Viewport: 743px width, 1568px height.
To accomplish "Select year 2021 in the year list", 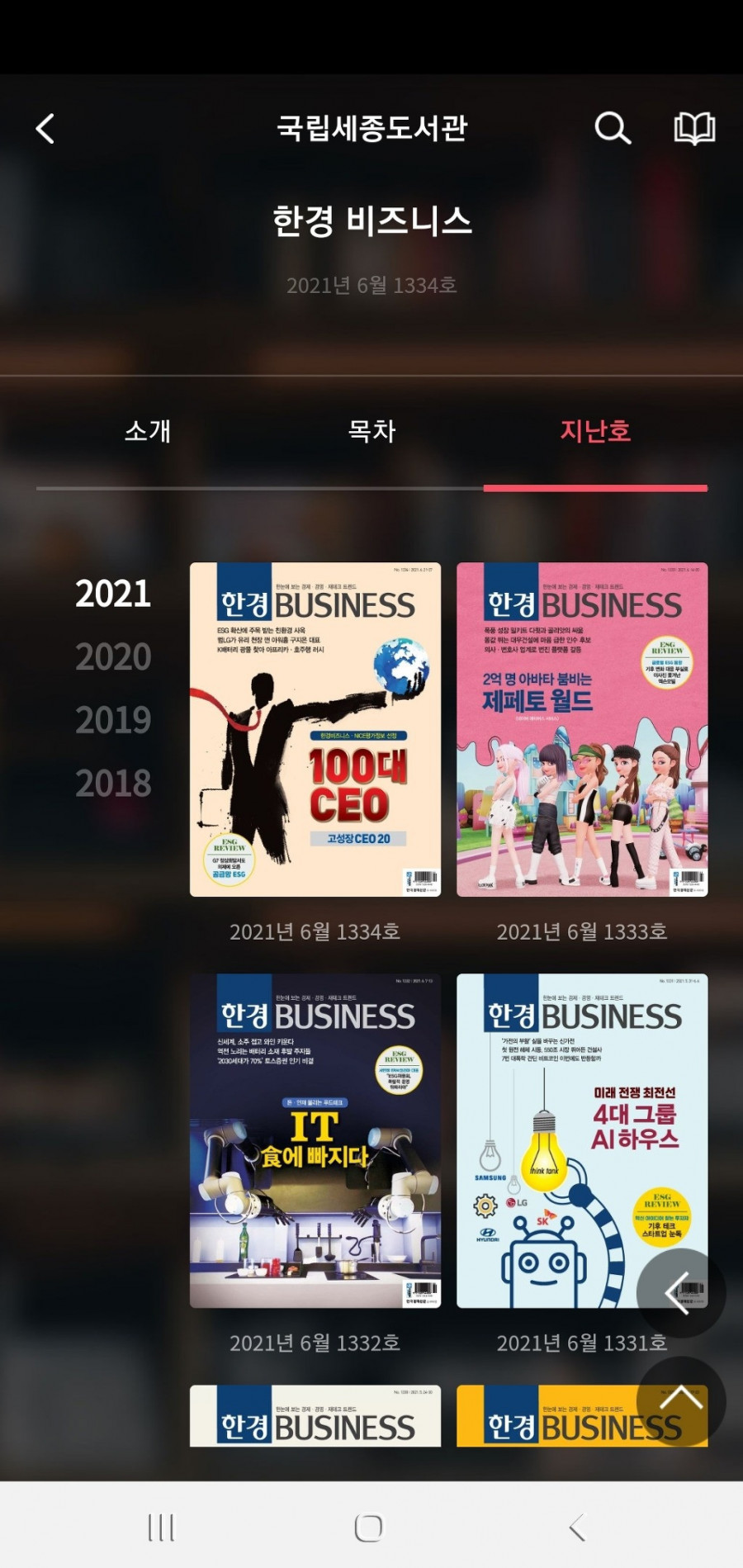I will pos(113,594).
